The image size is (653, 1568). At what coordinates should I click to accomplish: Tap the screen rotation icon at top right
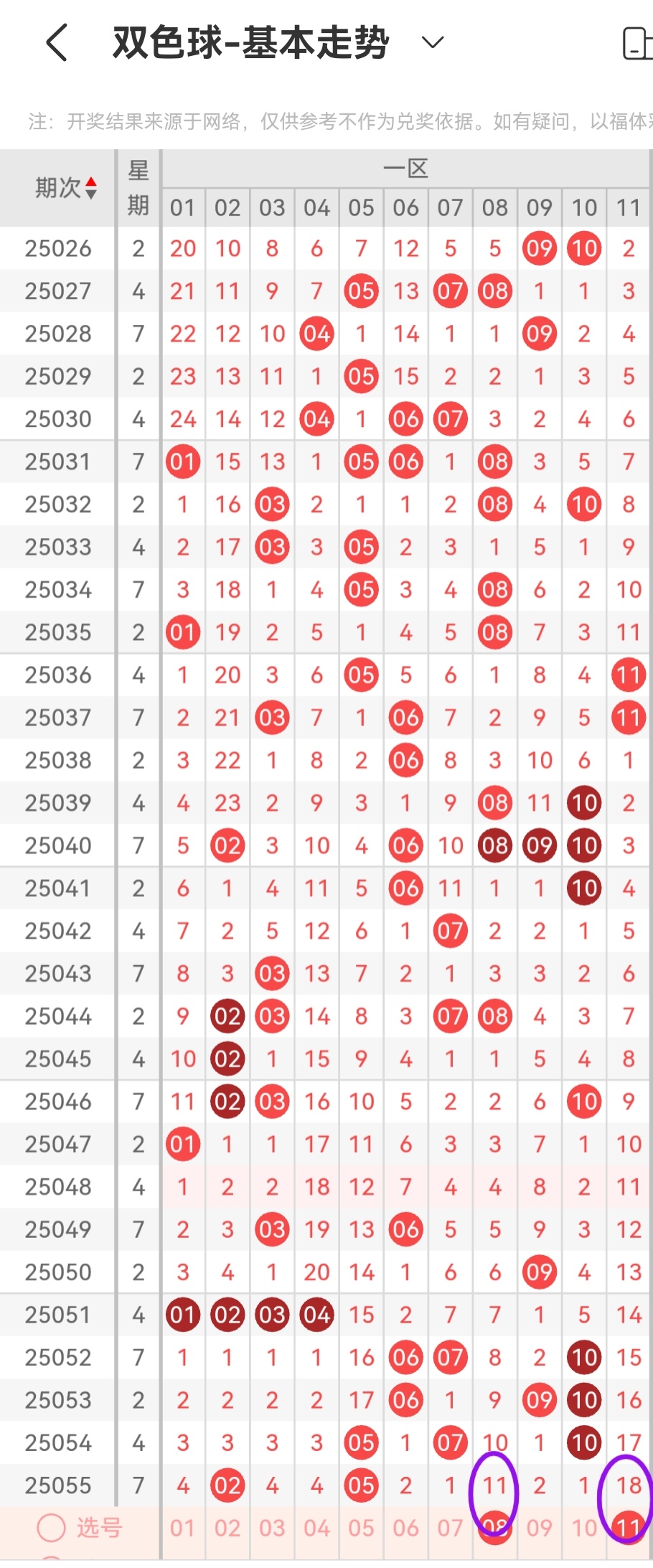636,43
